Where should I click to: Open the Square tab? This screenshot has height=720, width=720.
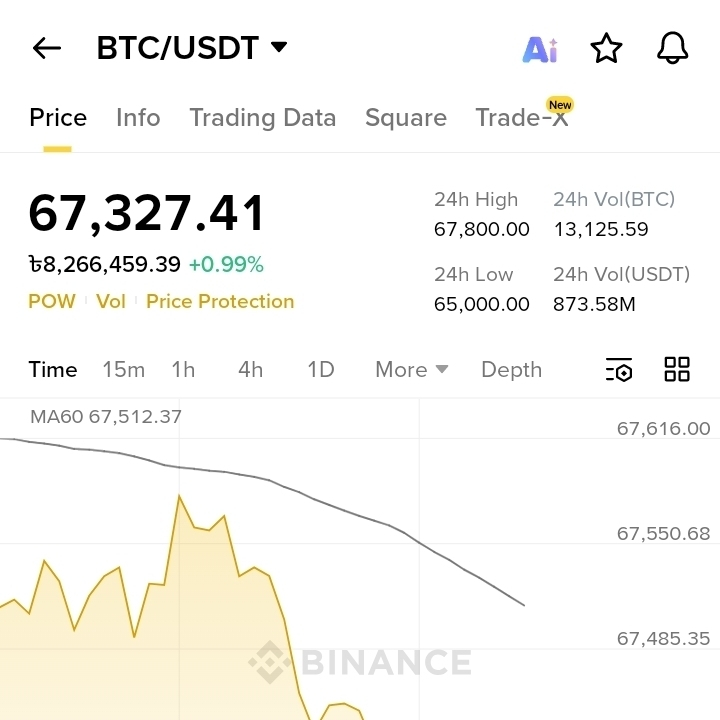[405, 118]
